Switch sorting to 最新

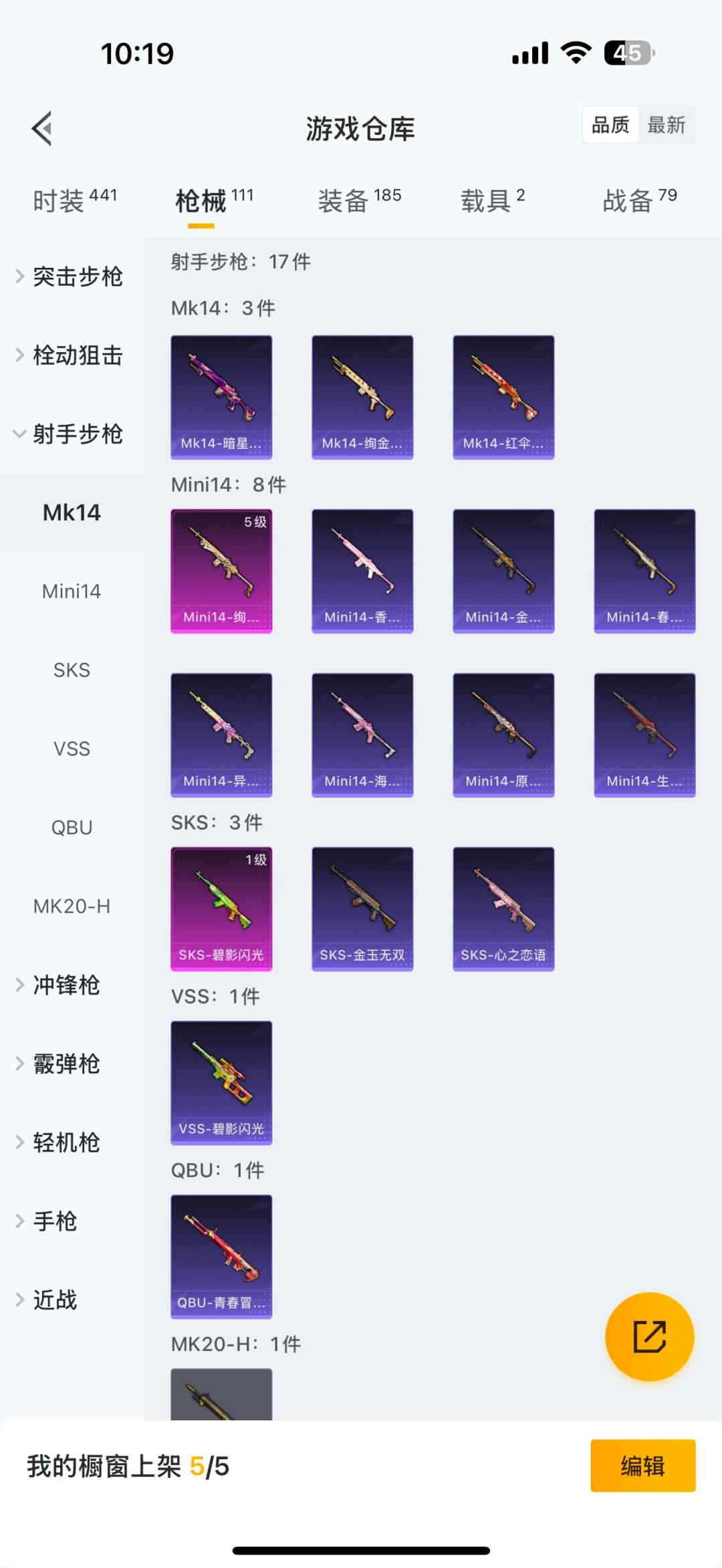point(668,124)
